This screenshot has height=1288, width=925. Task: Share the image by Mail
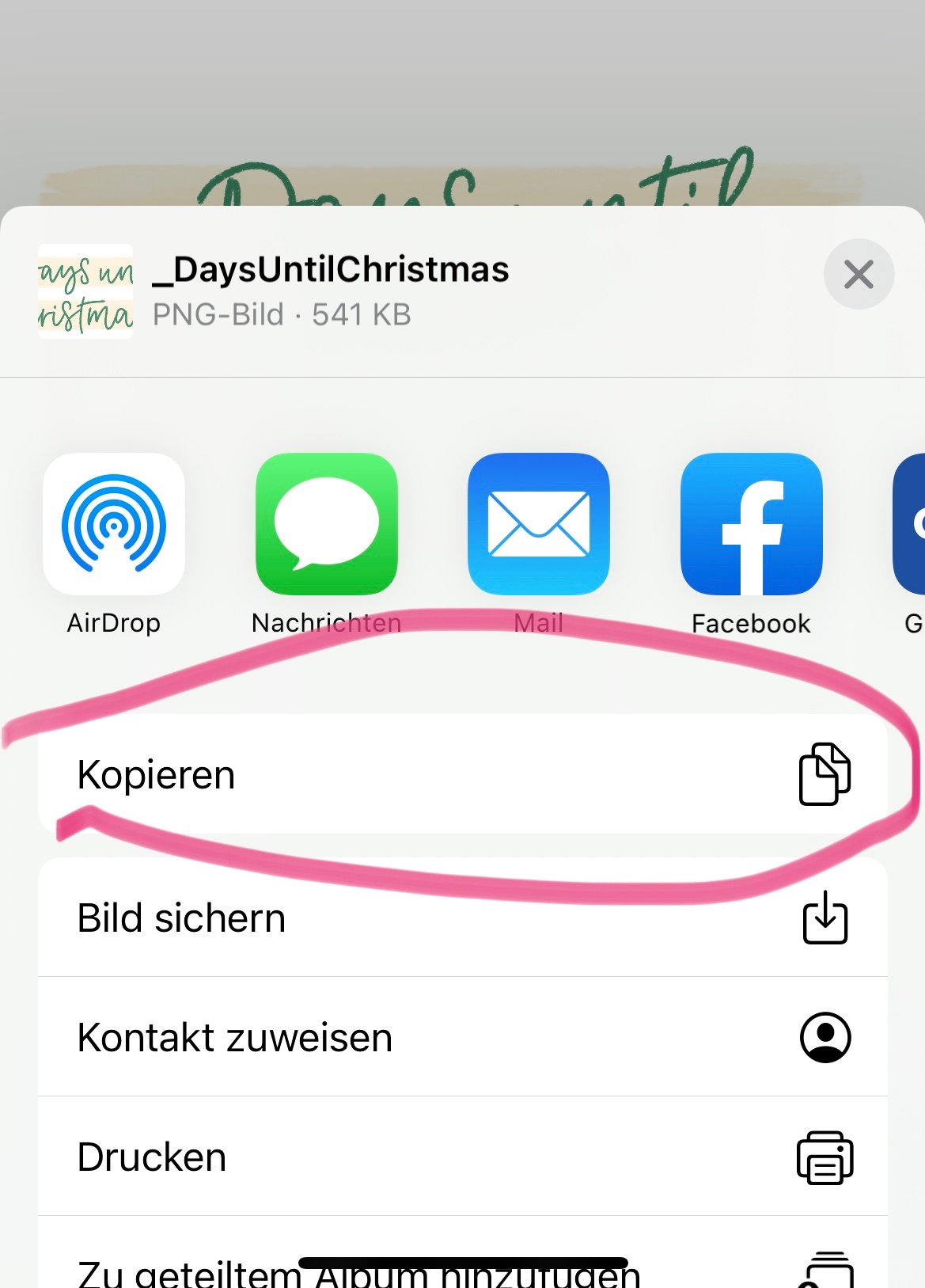point(539,523)
